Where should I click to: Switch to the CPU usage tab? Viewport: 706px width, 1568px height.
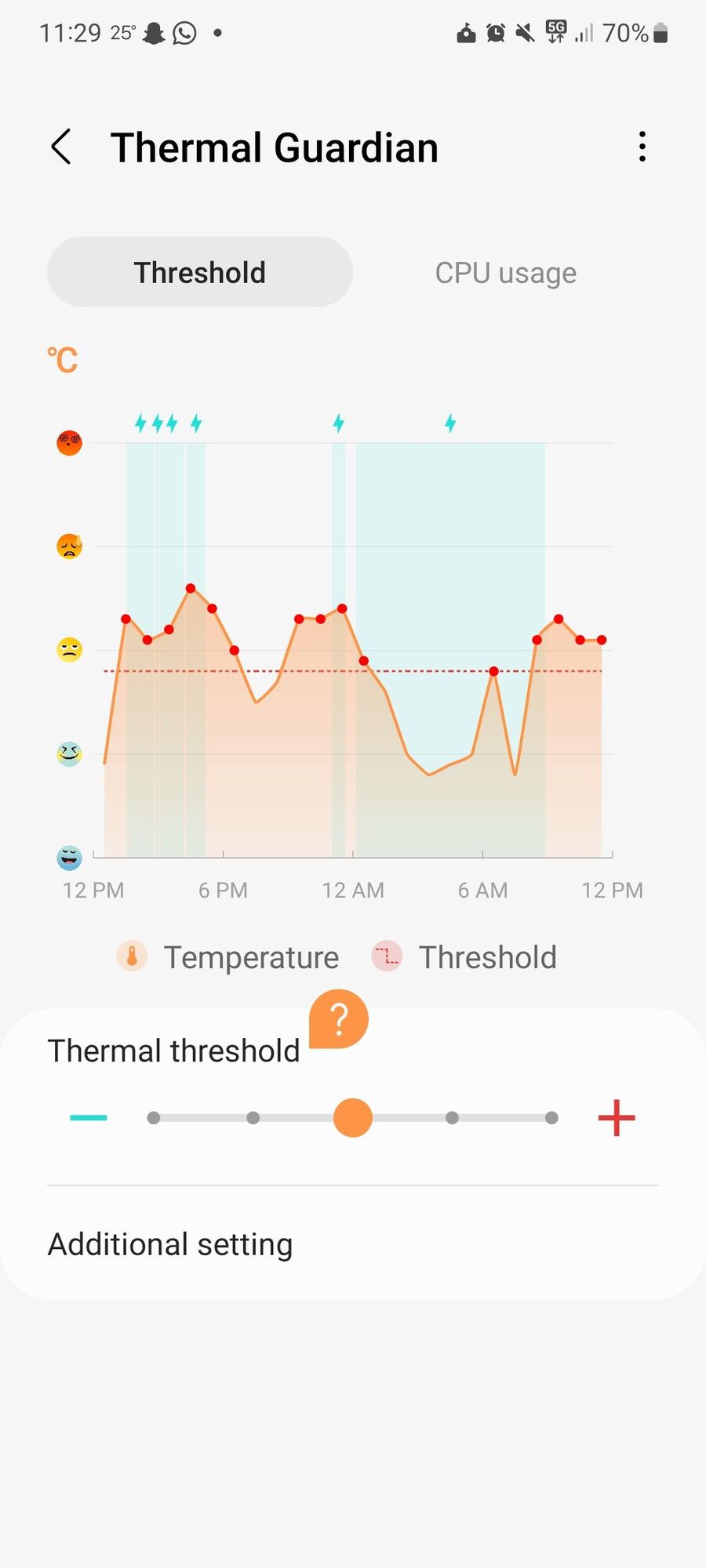(505, 273)
